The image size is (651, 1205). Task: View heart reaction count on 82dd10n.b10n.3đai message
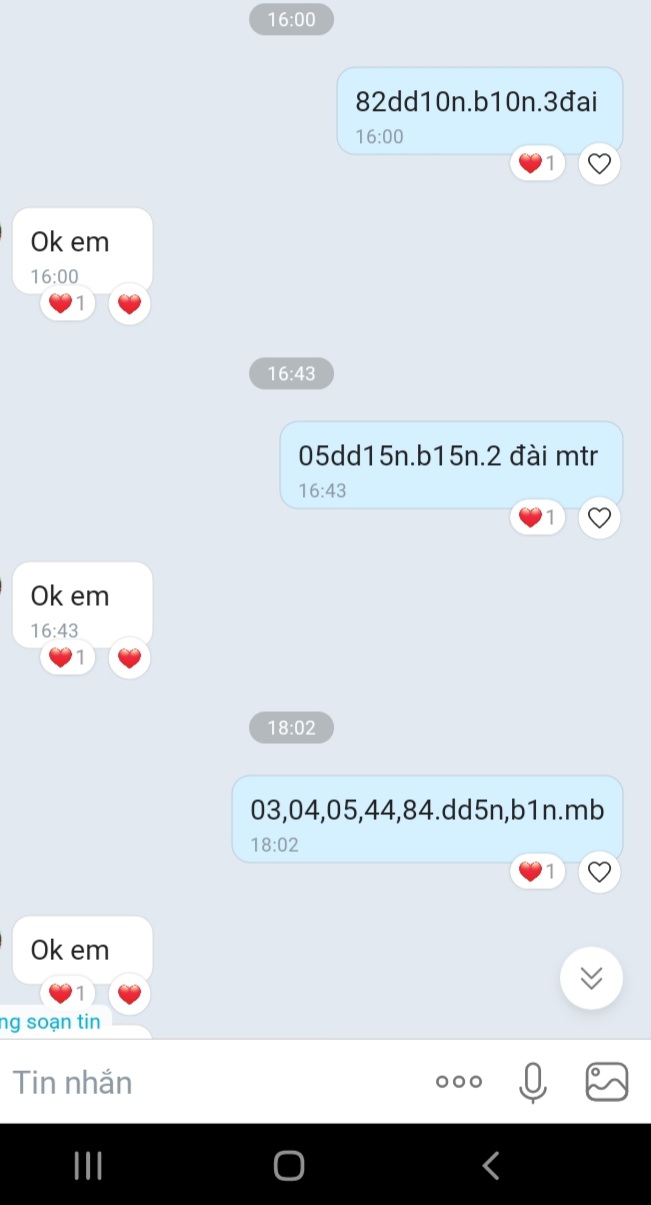[538, 164]
